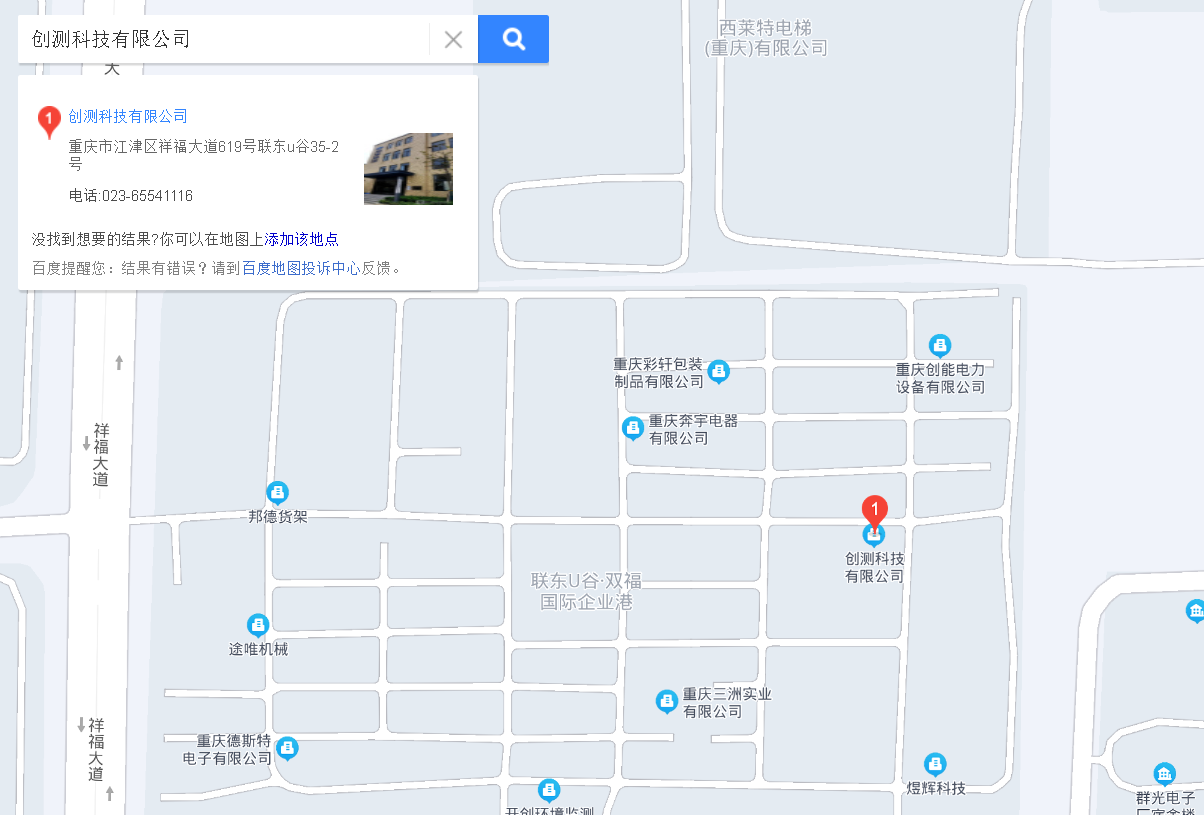The image size is (1204, 815).
Task: Select 重庆三洲实业有限公司 map marker
Action: pos(666,701)
